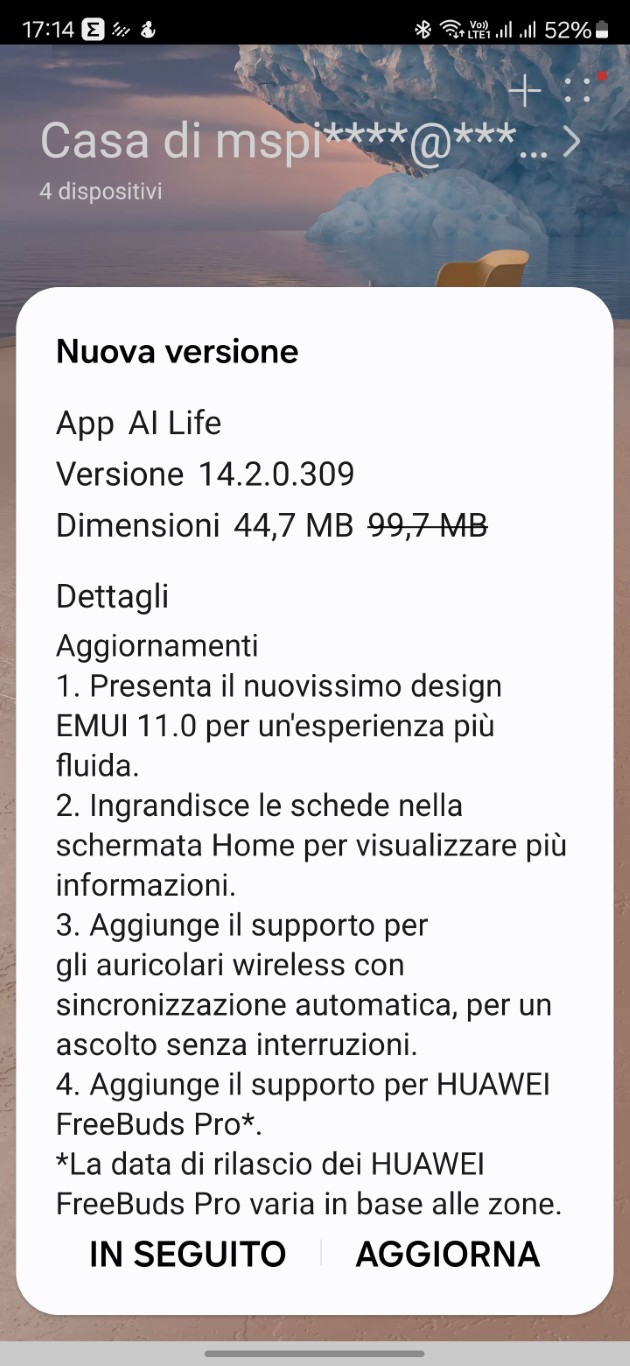Viewport: 630px width, 1366px height.
Task: Tap AGGIORNA to update AI Life
Action: click(447, 1253)
